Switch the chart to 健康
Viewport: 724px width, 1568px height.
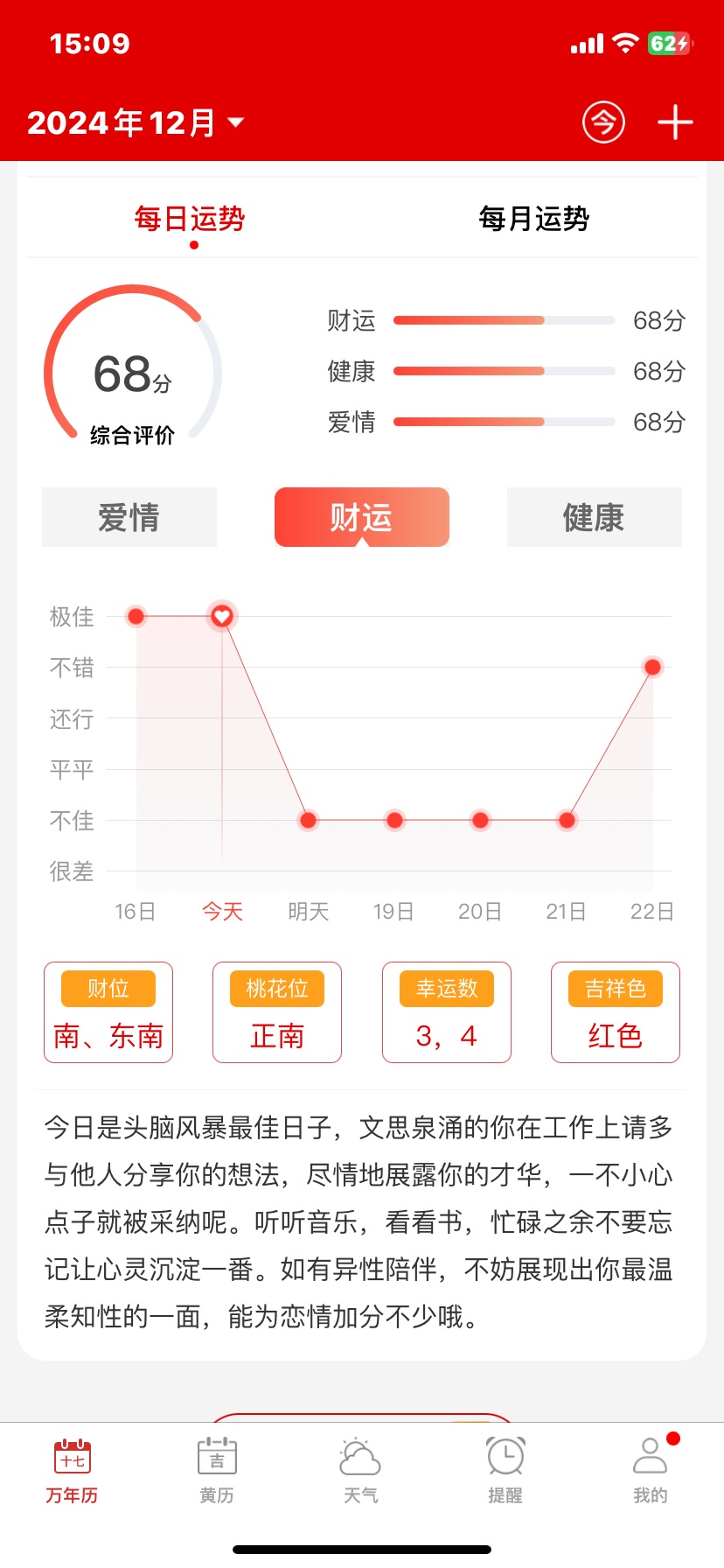point(595,517)
